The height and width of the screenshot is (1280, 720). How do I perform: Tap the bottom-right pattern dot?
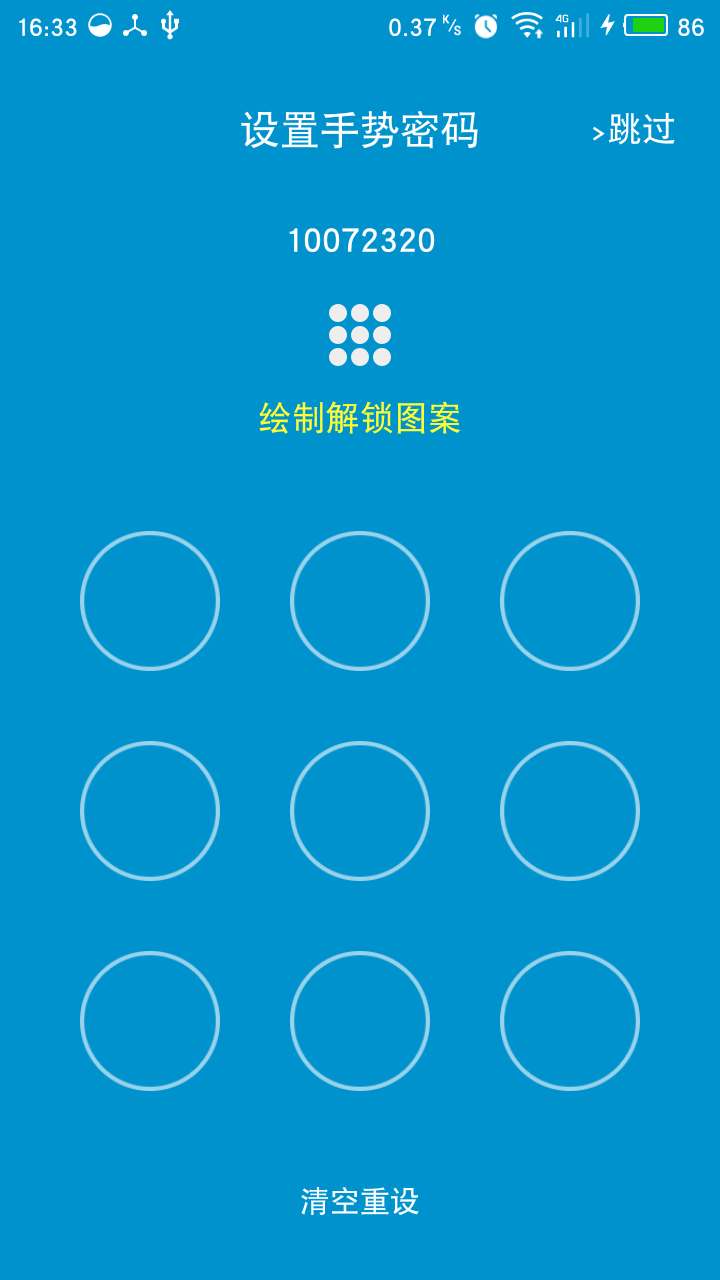570,1021
